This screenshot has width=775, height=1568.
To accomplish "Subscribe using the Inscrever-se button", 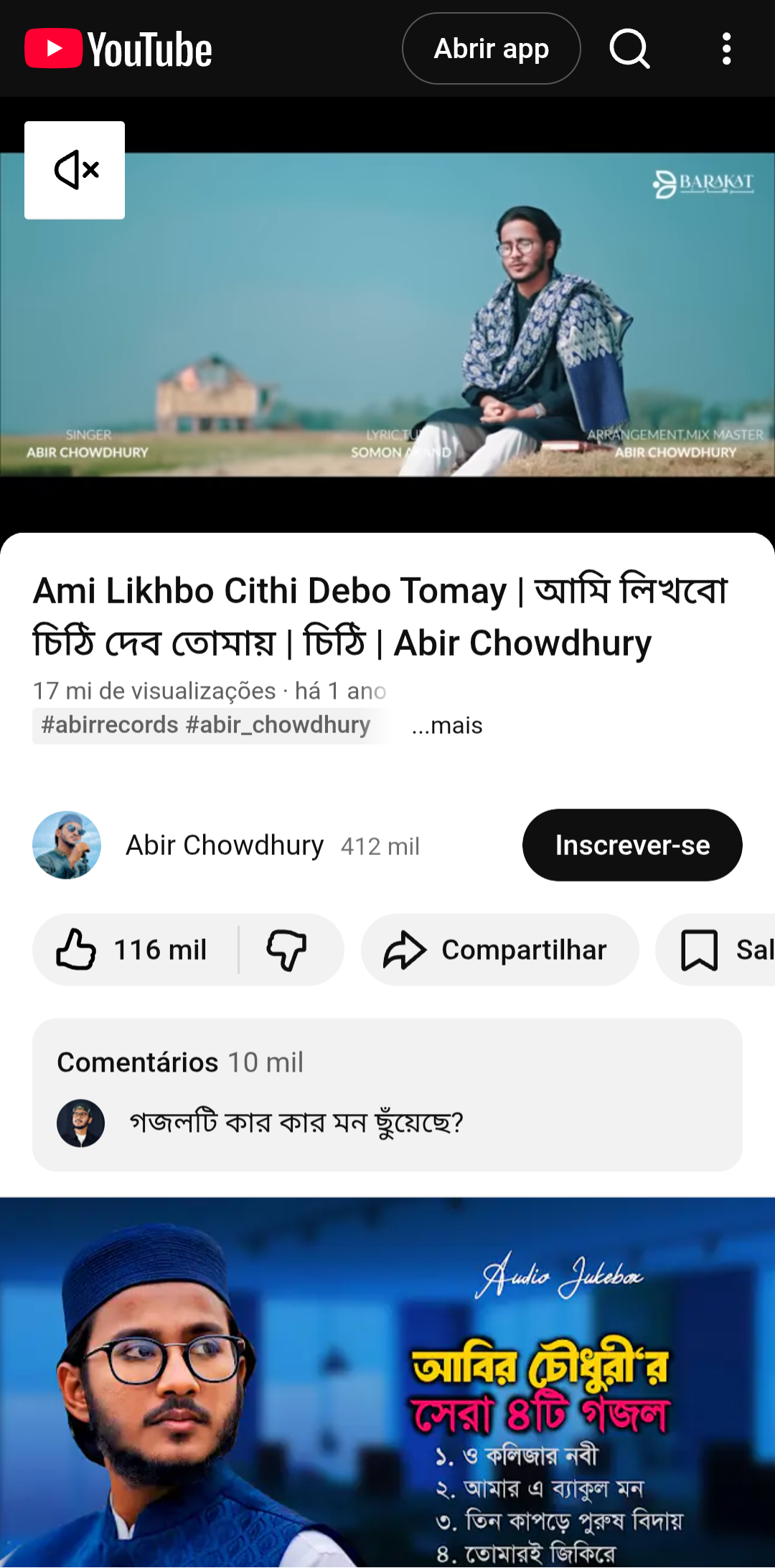I will pos(631,845).
